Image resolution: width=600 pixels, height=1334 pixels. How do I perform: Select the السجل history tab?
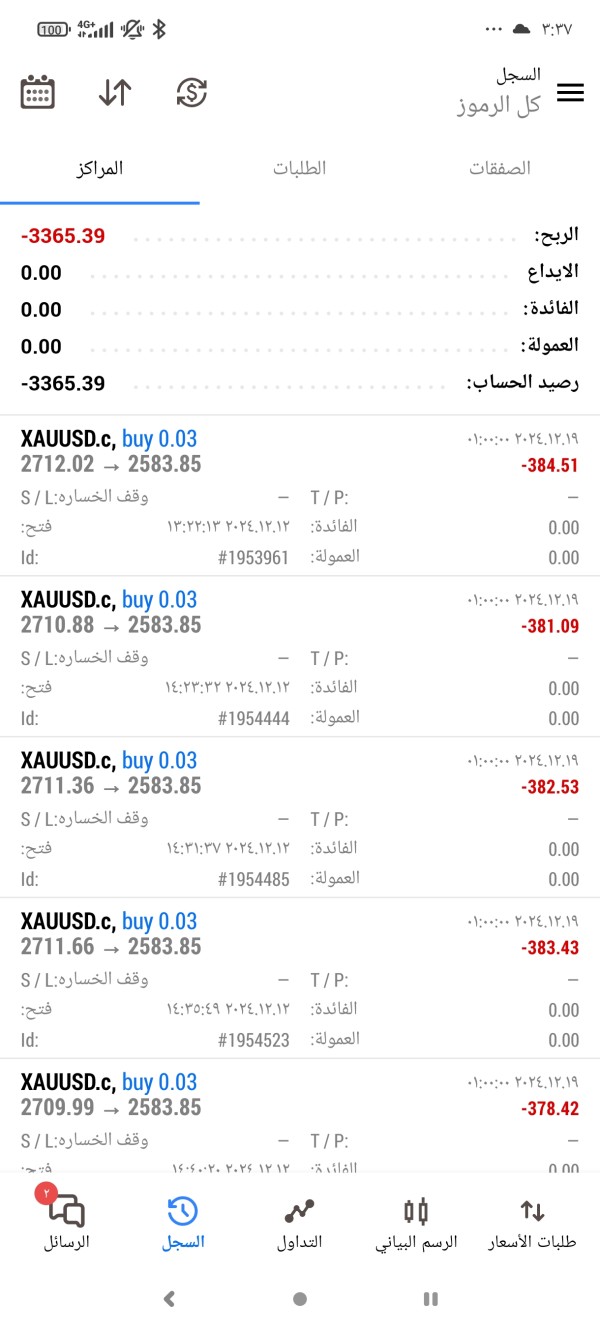click(x=183, y=1224)
